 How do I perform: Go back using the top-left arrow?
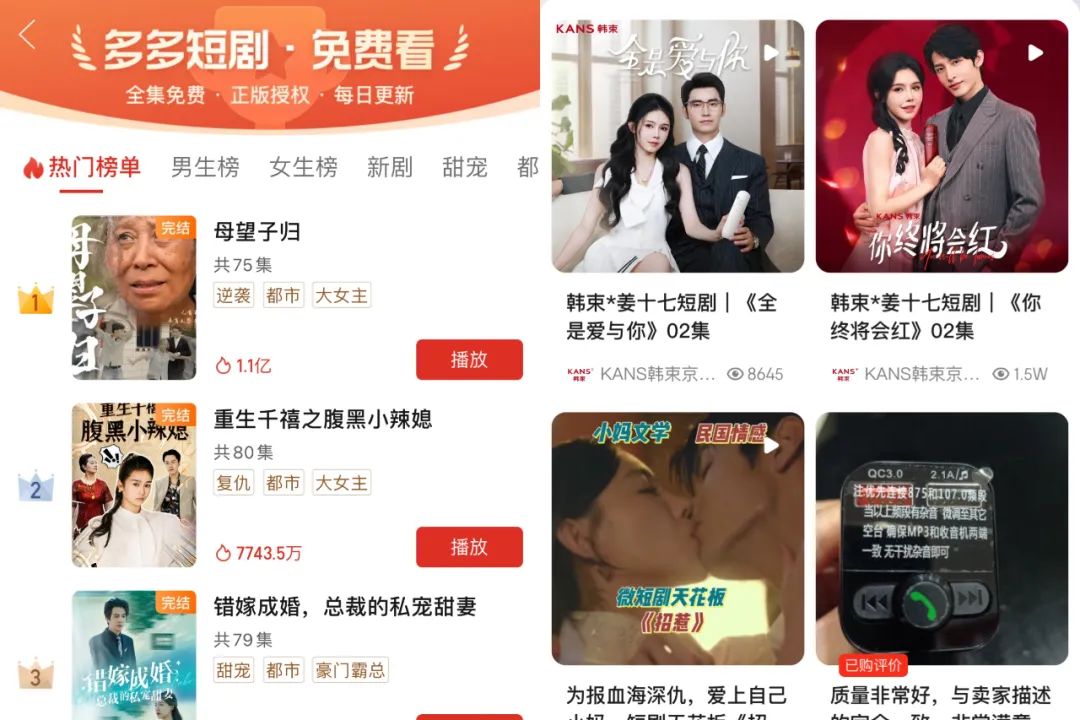point(28,34)
